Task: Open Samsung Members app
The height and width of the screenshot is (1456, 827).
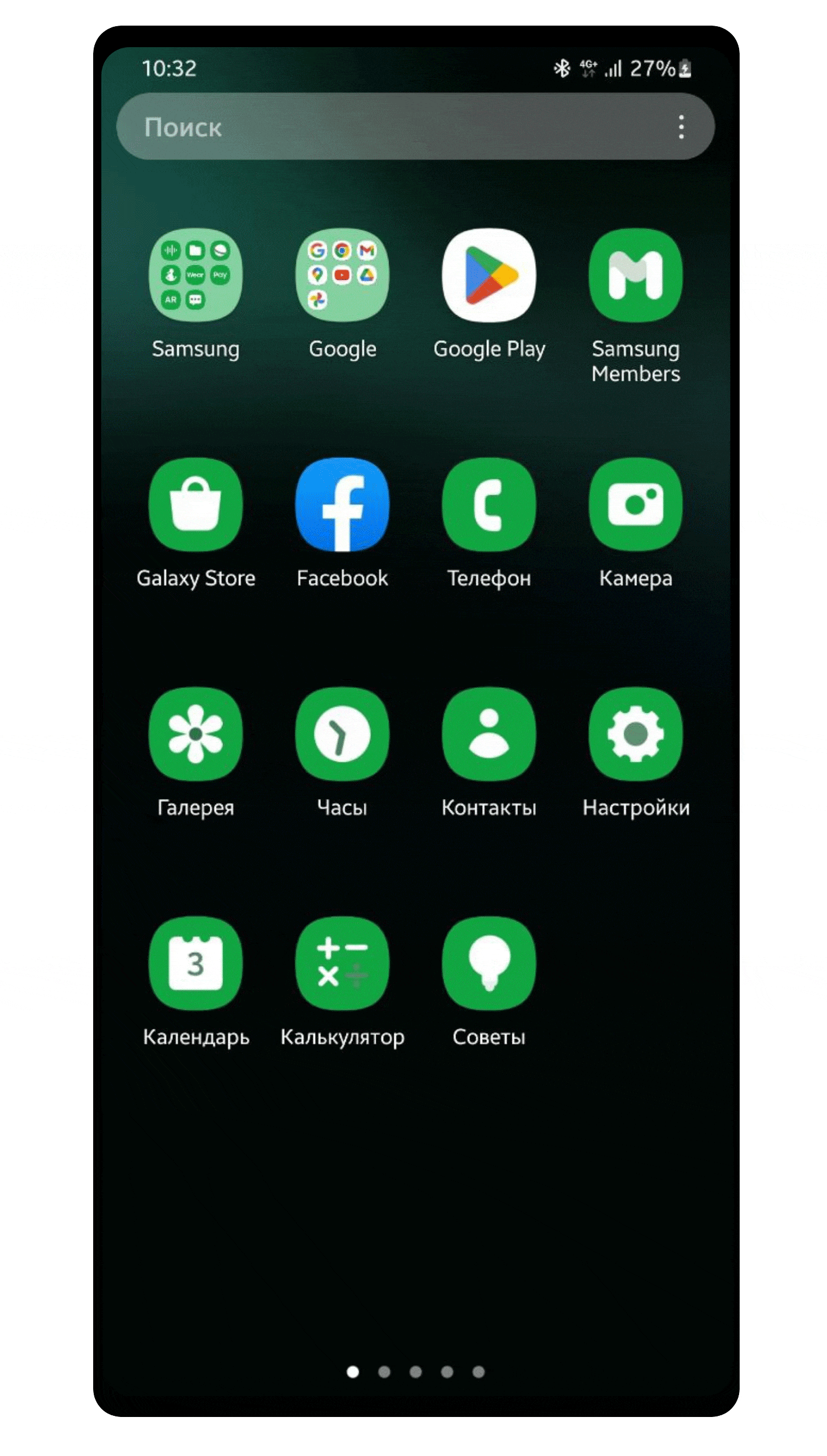Action: 635,275
